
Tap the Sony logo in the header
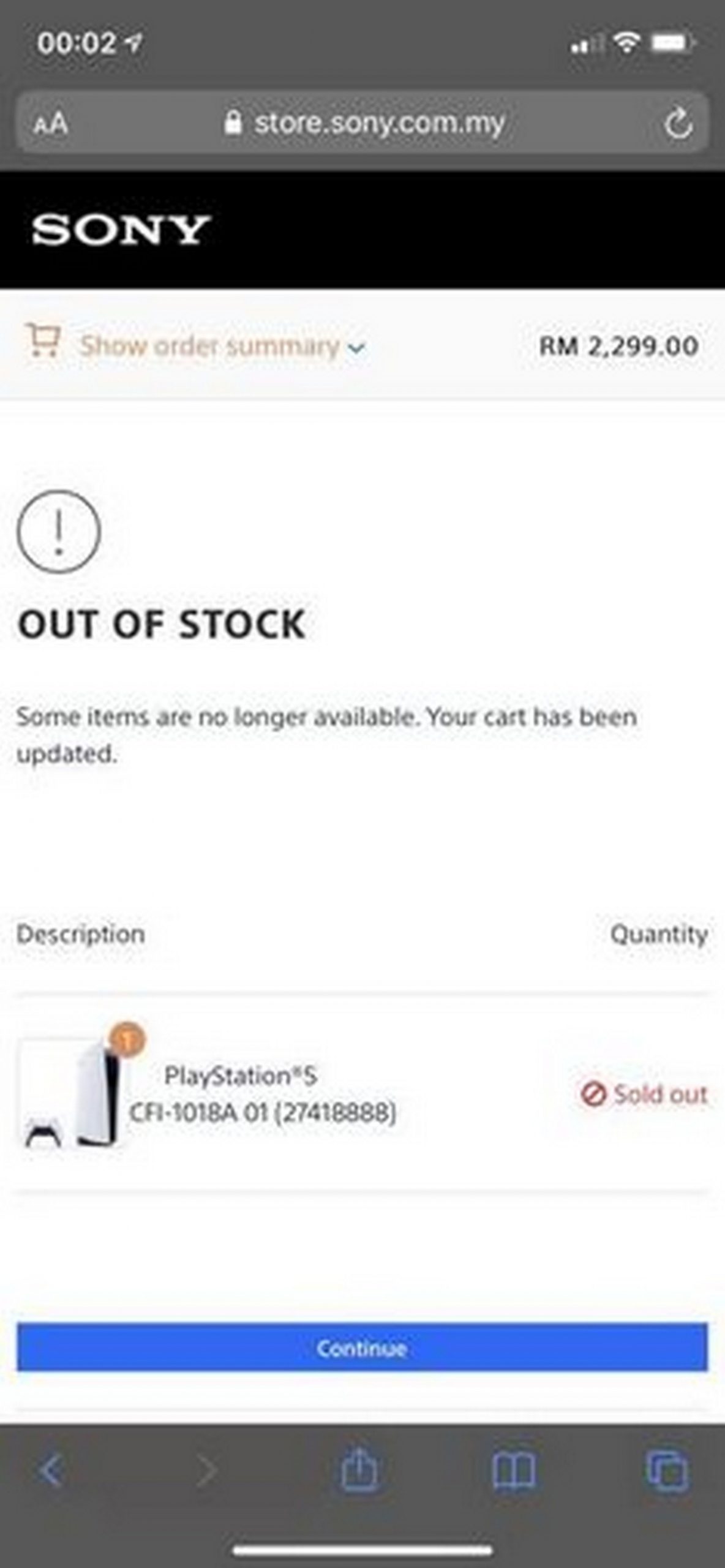121,230
